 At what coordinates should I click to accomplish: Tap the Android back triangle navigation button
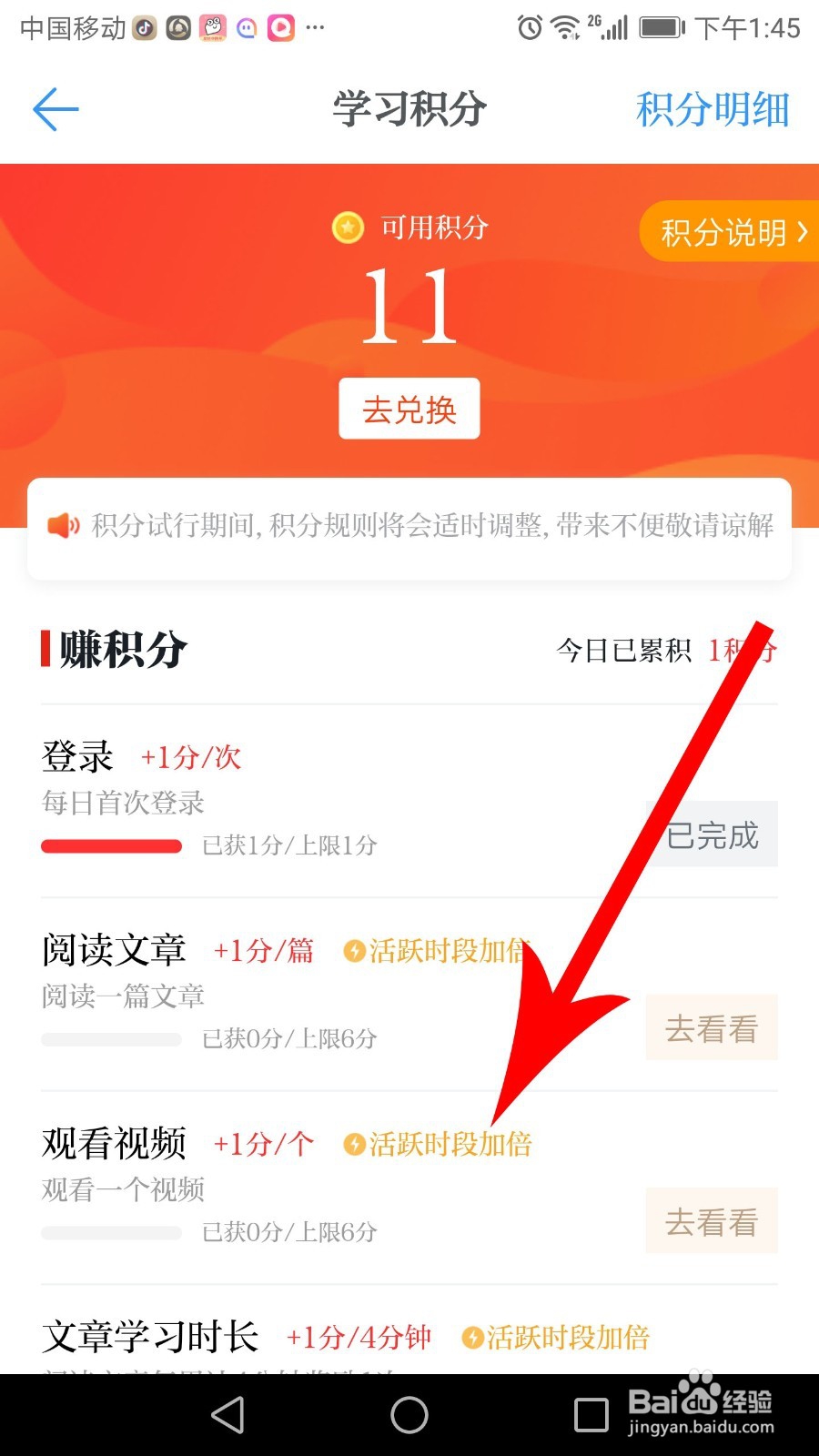pos(227,1416)
